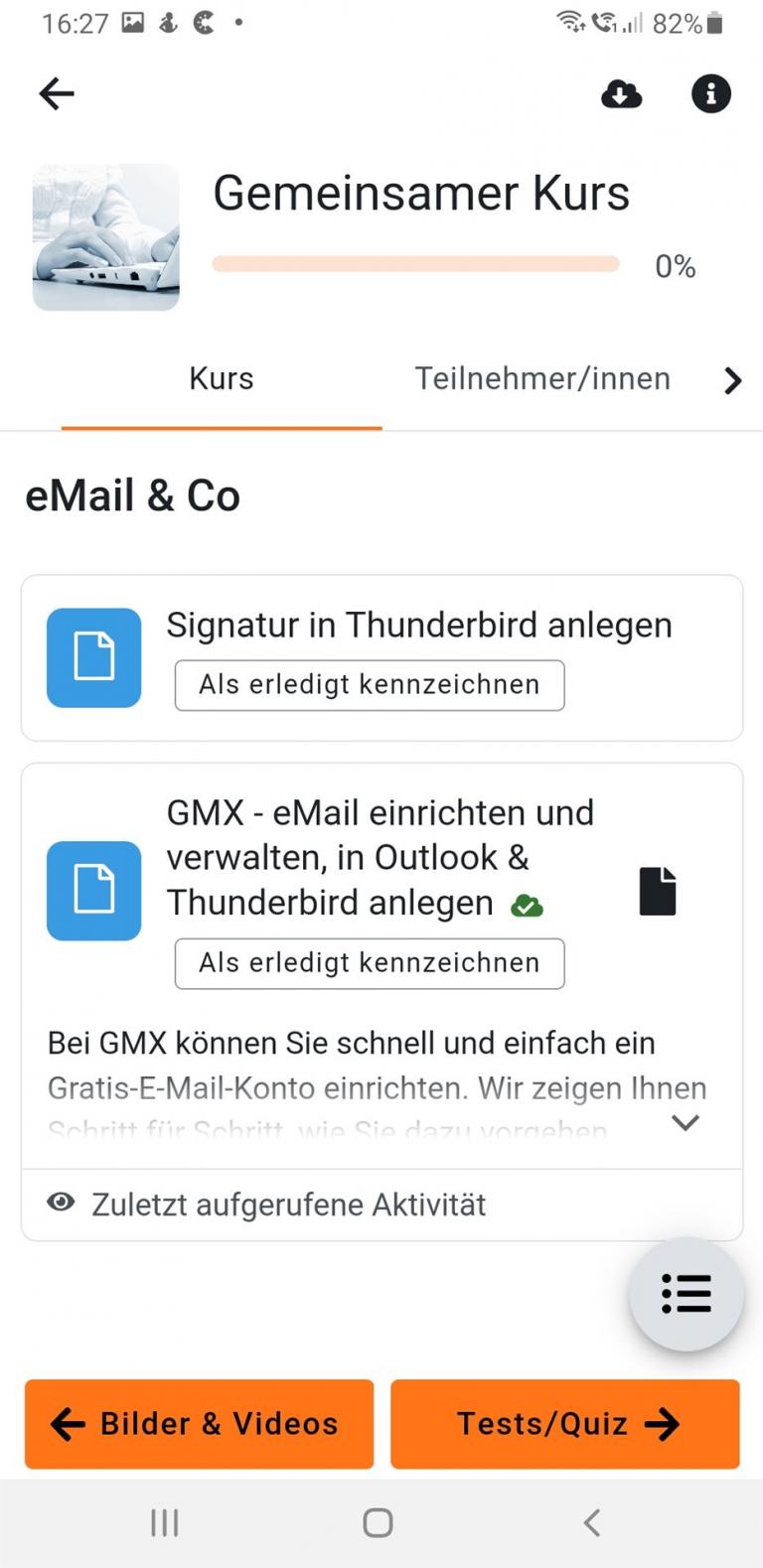Open the course thumbnail image

point(105,237)
